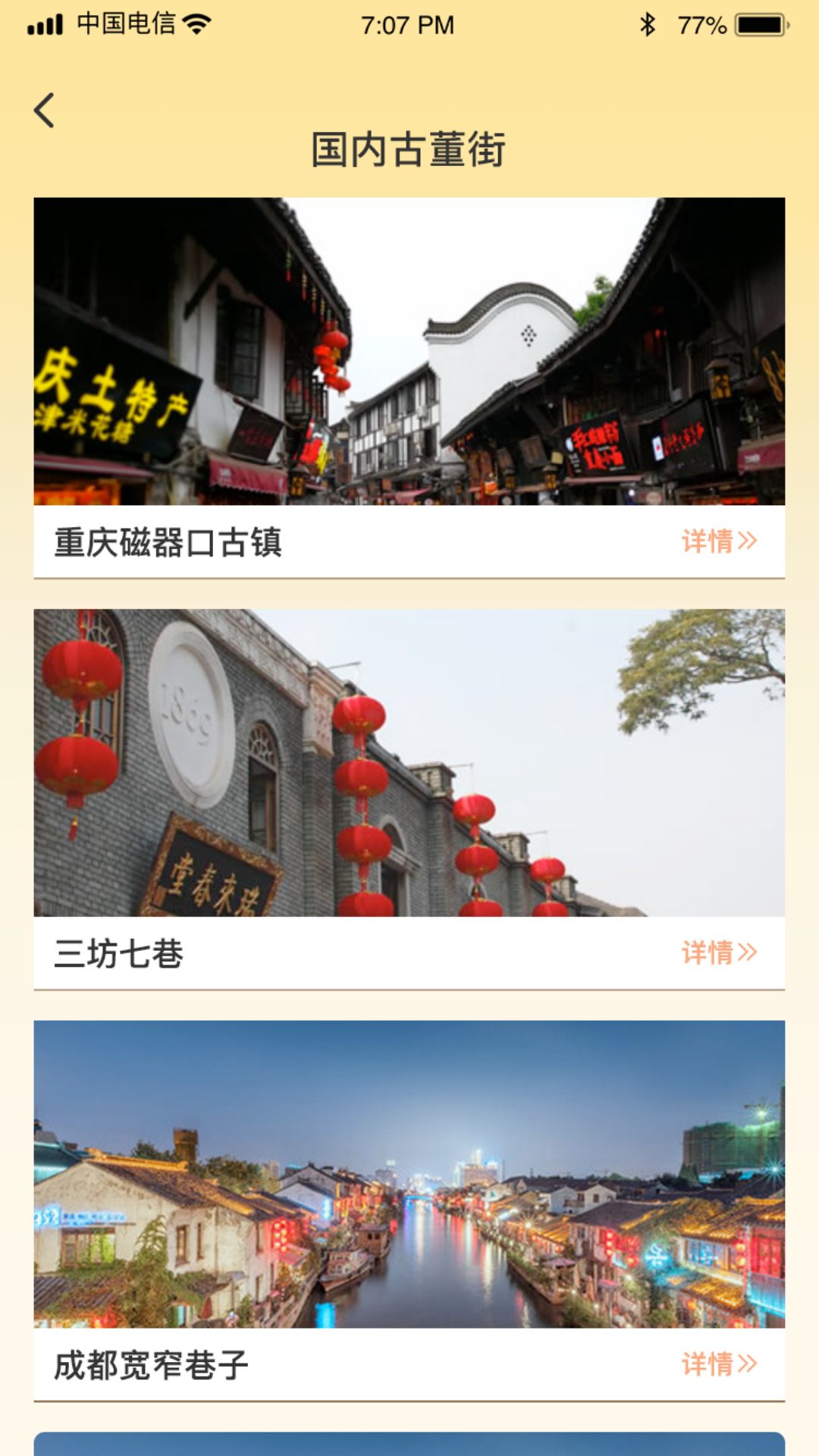Go back using the top-left arrow
The height and width of the screenshot is (1456, 819).
click(45, 111)
